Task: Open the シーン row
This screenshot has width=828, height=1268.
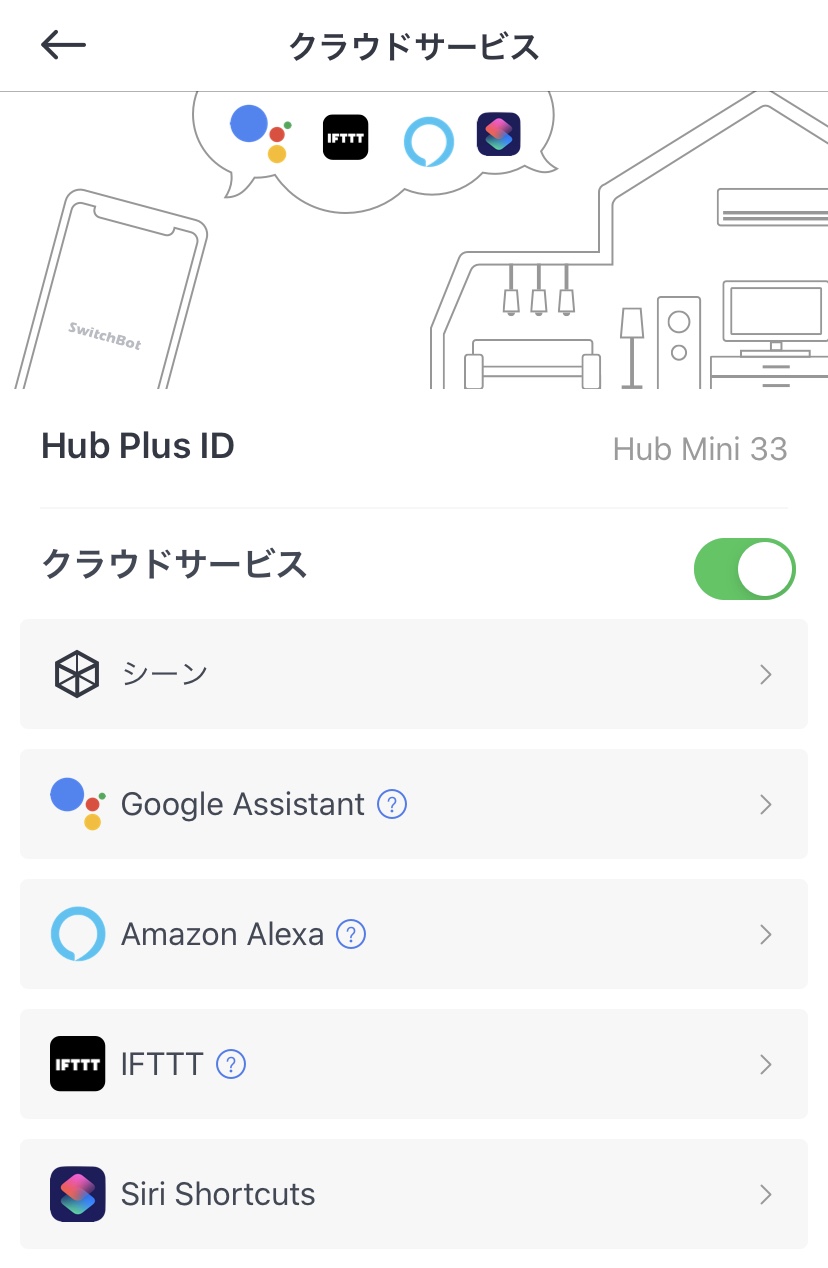Action: (x=413, y=674)
